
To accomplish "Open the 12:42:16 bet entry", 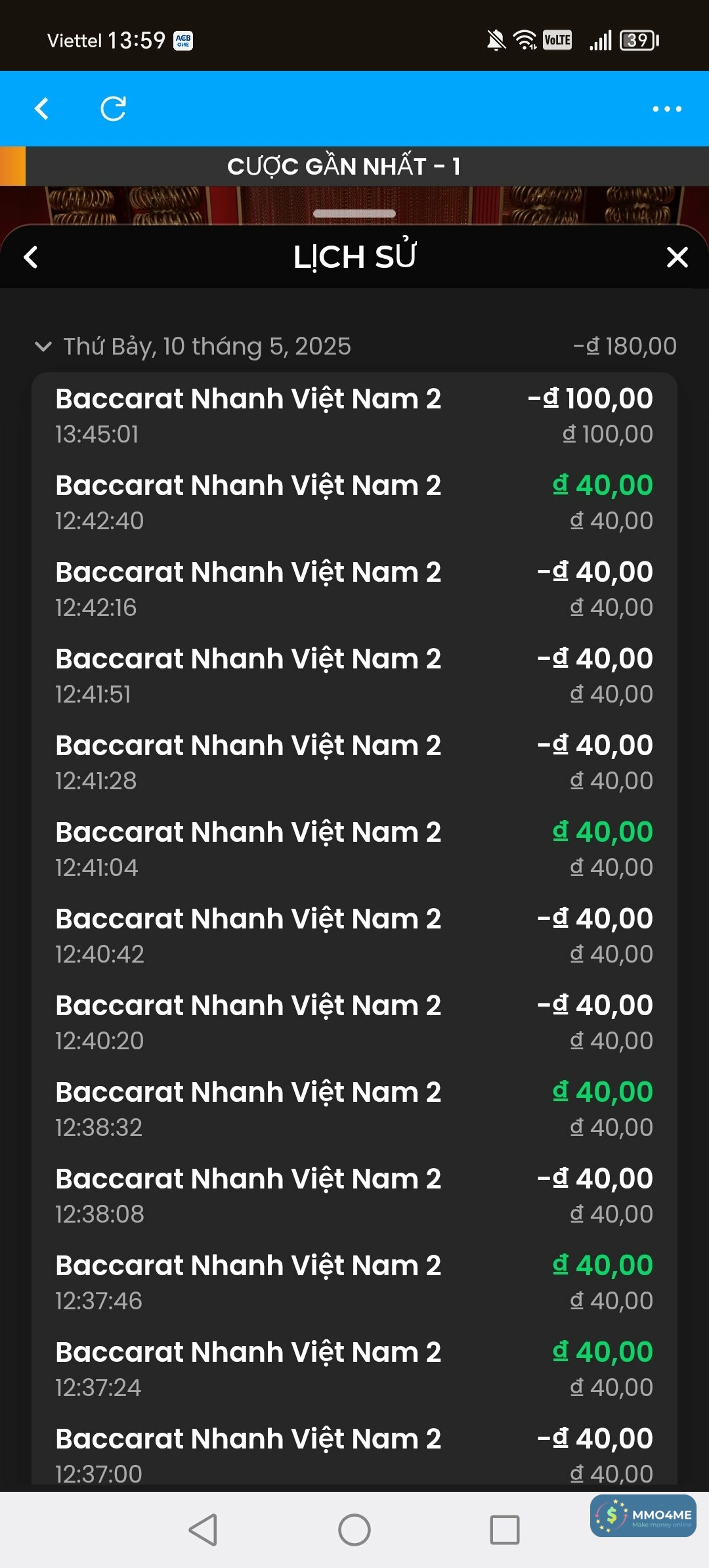I will (x=354, y=589).
